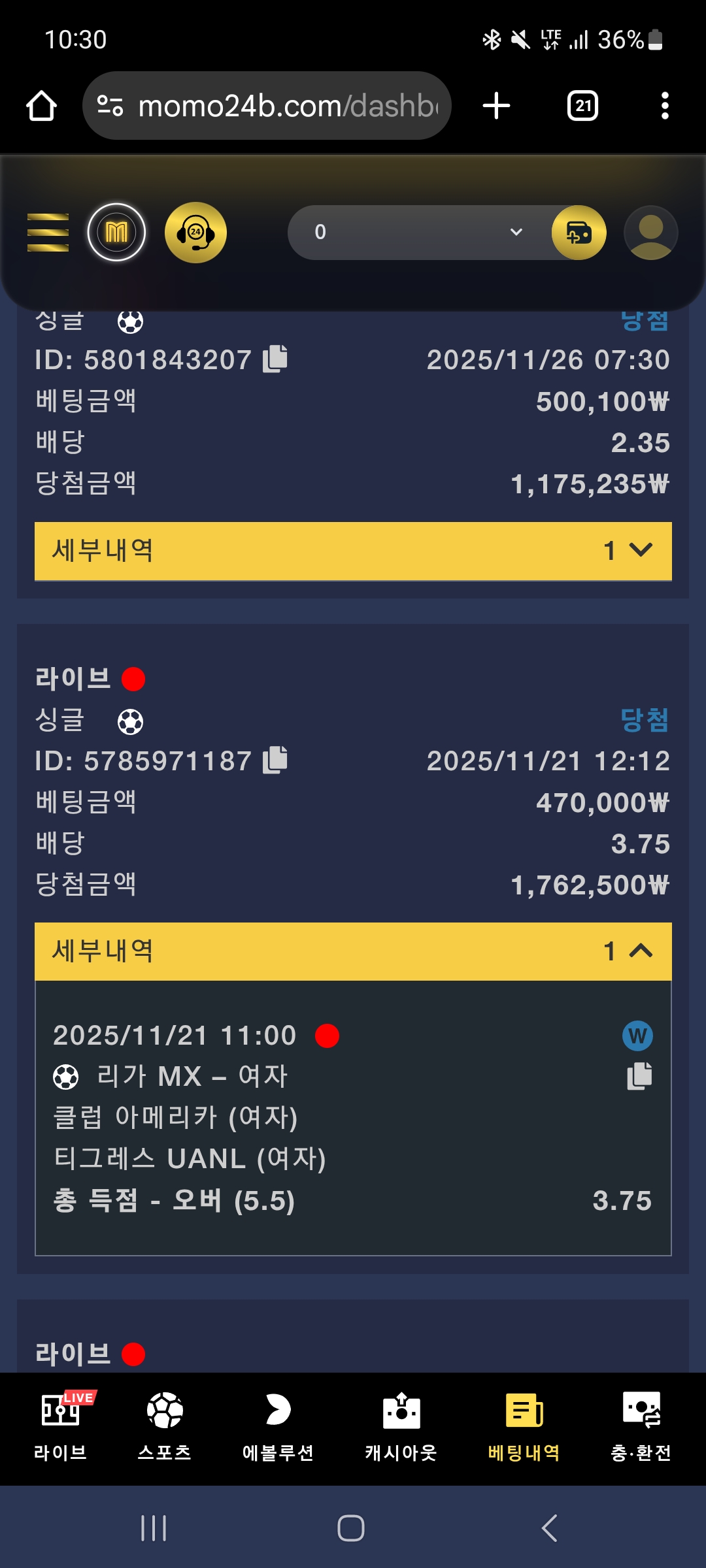The height and width of the screenshot is (1568, 706).
Task: Open the user profile avatar
Action: point(650,233)
